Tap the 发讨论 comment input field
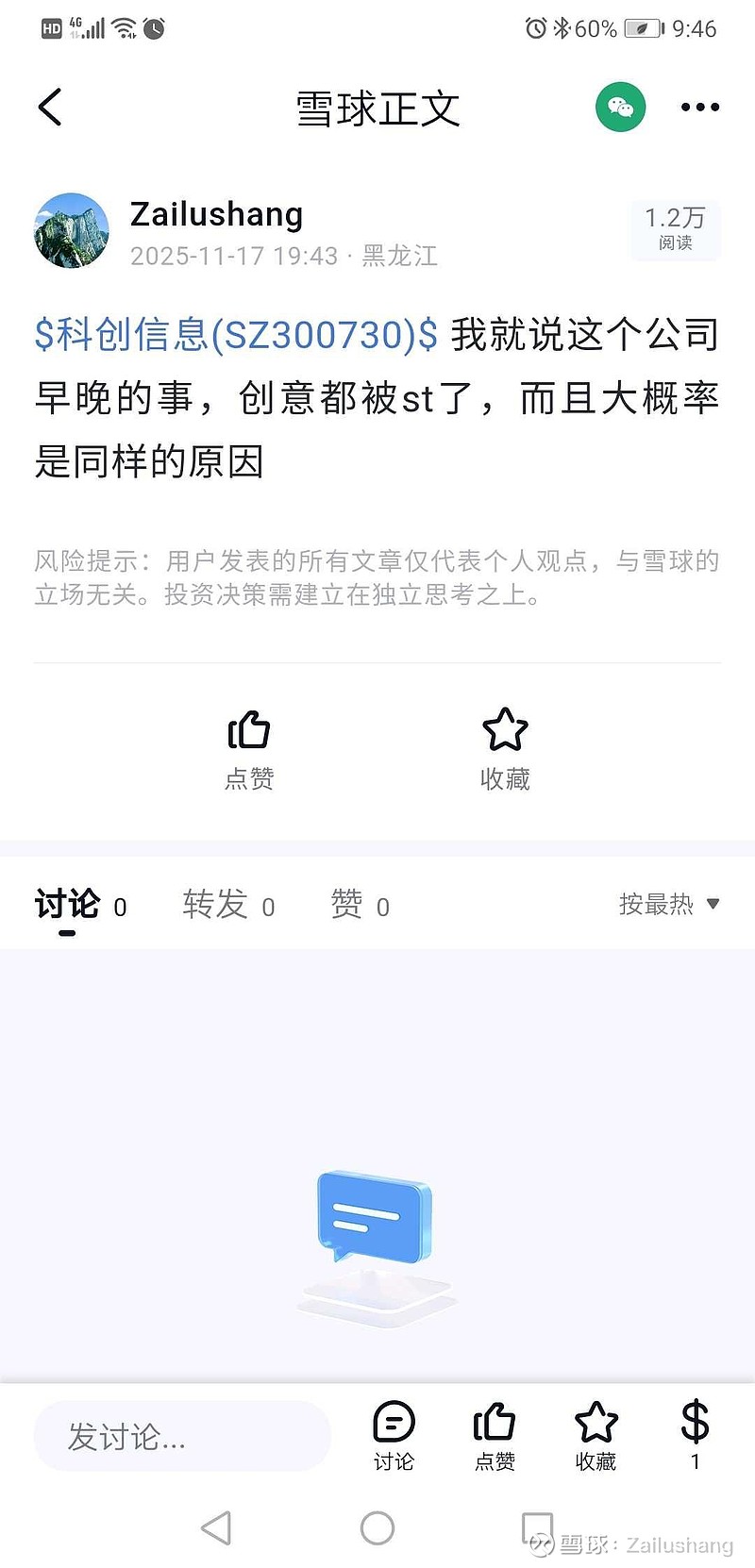This screenshot has height=1568, width=755. (x=182, y=1437)
